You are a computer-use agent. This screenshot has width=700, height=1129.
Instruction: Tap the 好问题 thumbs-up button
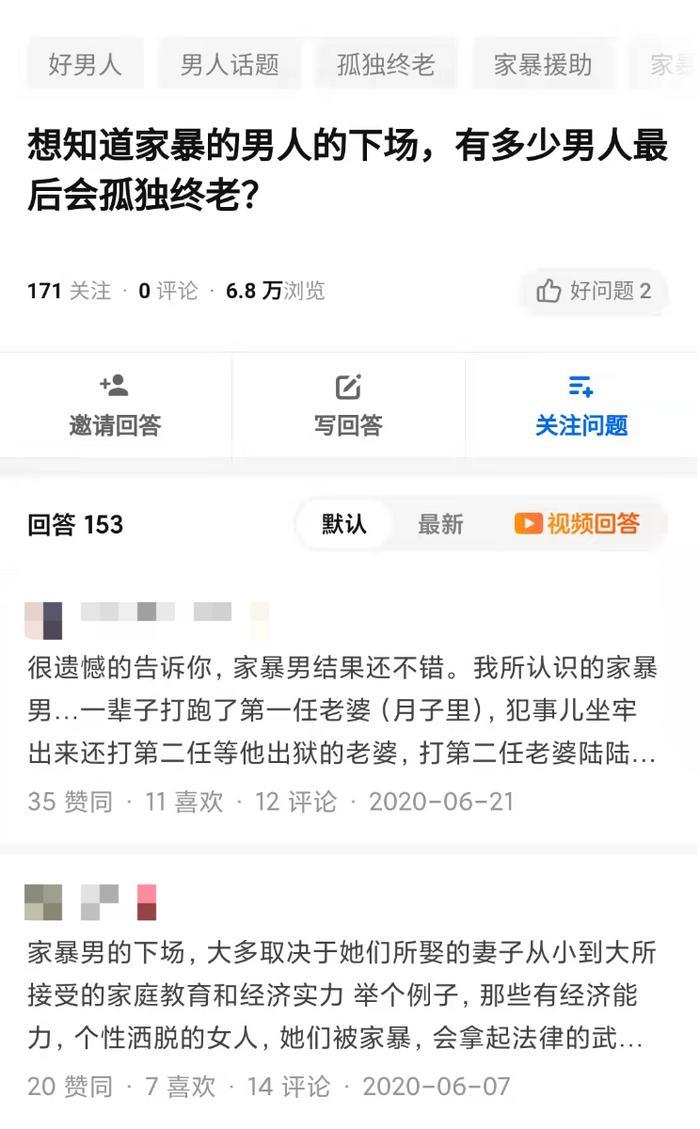594,291
